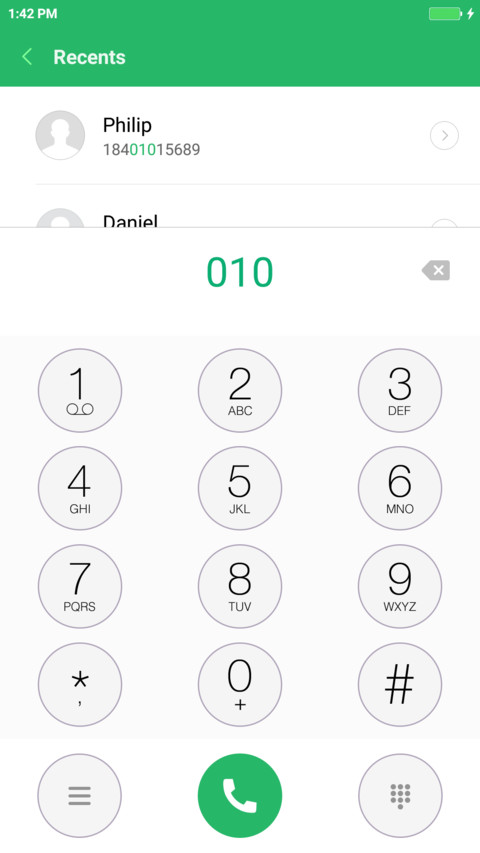Tap the 6 MNO key
This screenshot has width=480, height=853.
400,489
